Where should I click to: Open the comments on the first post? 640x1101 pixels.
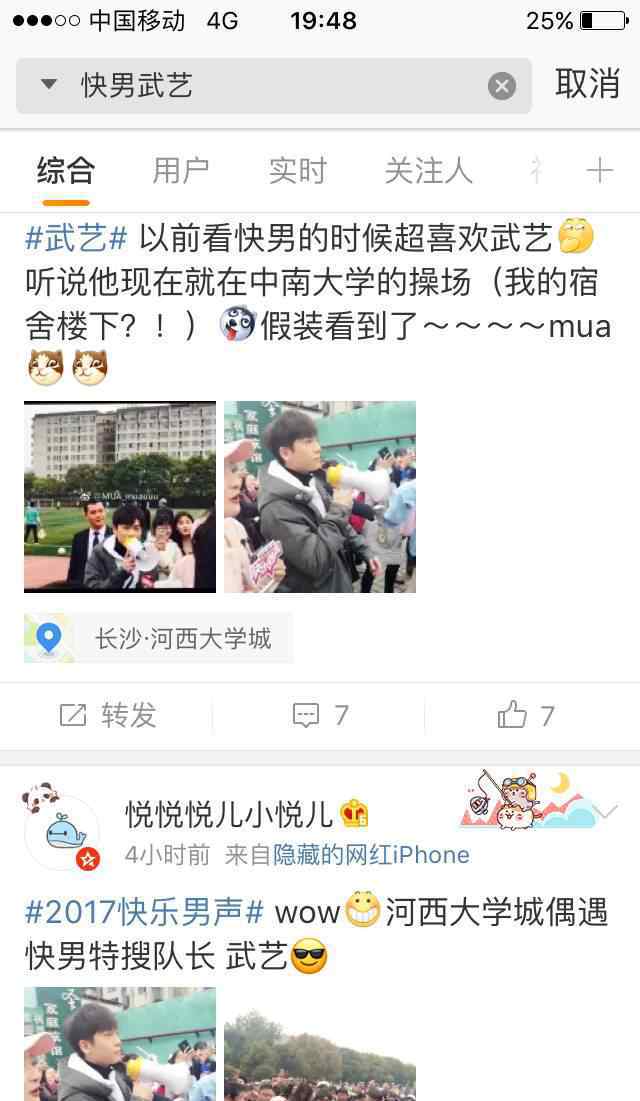click(320, 716)
